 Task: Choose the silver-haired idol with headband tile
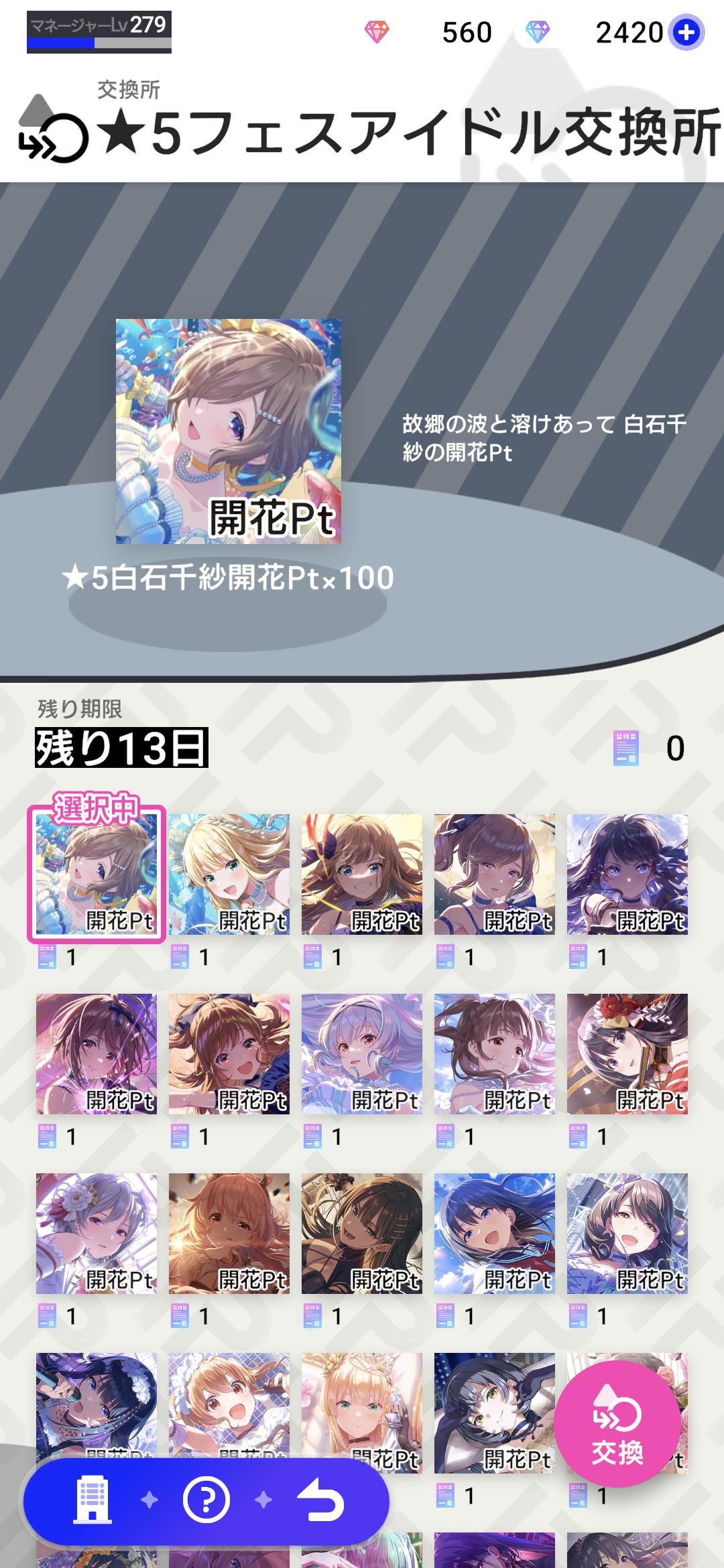362,1053
